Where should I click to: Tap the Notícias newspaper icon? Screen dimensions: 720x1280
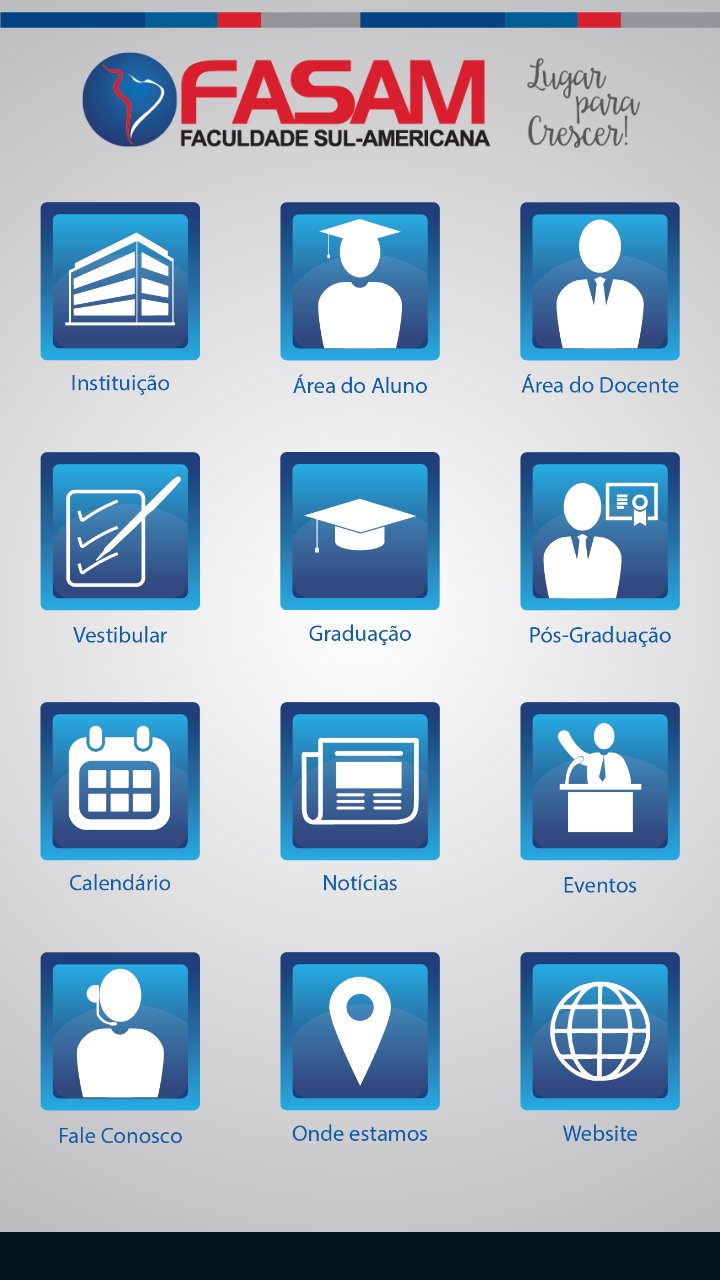[x=360, y=781]
